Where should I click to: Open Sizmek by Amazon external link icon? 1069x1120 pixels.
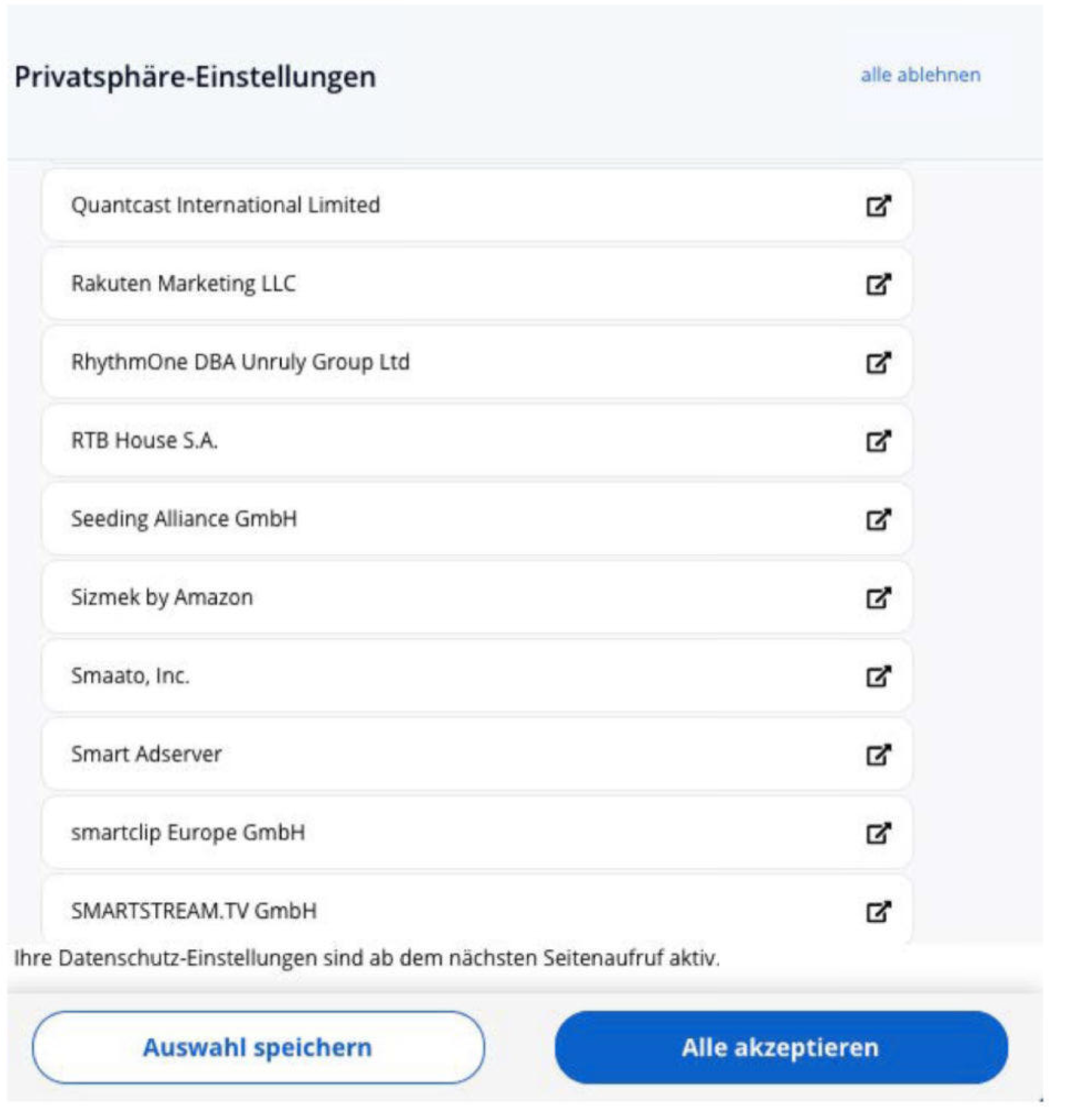click(878, 597)
